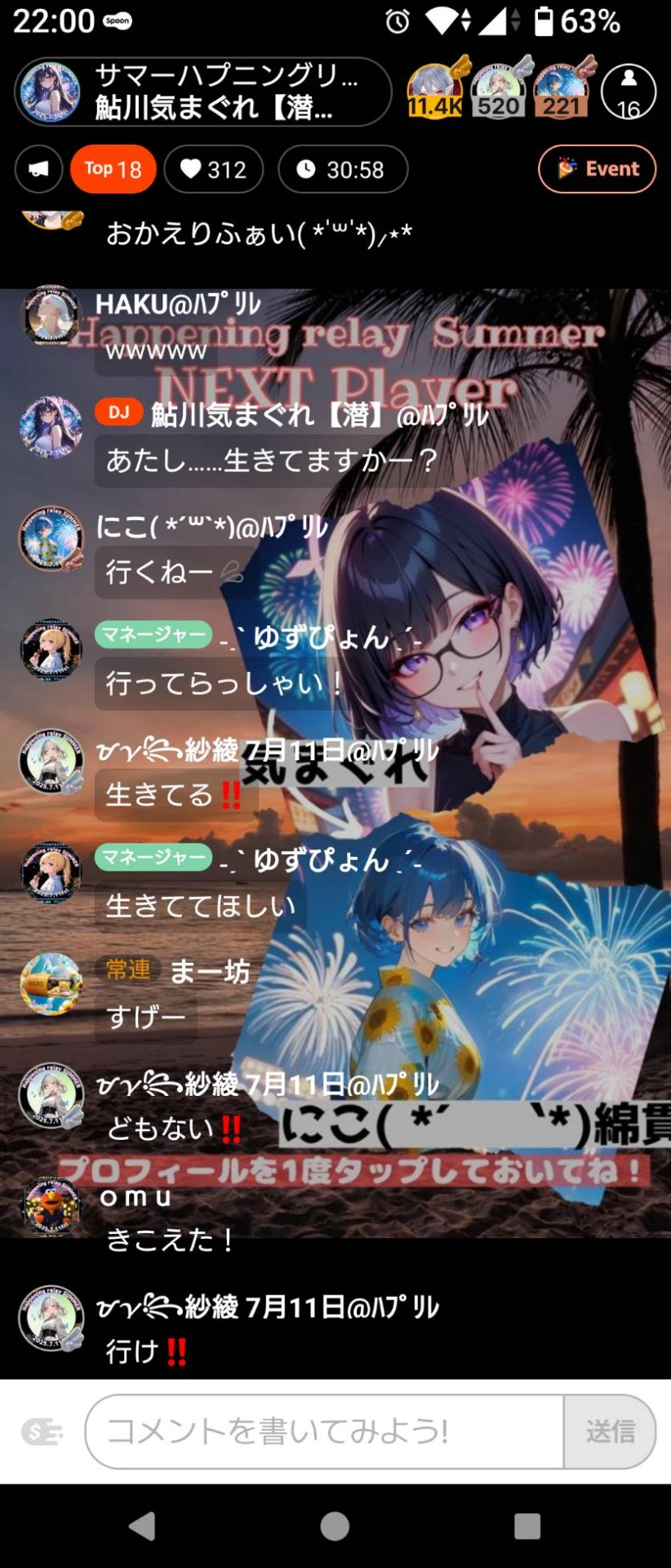This screenshot has height=1568, width=671.
Task: Open HAKU@ﾊﾌﾟﾘﾙ's avatar
Action: (51, 315)
